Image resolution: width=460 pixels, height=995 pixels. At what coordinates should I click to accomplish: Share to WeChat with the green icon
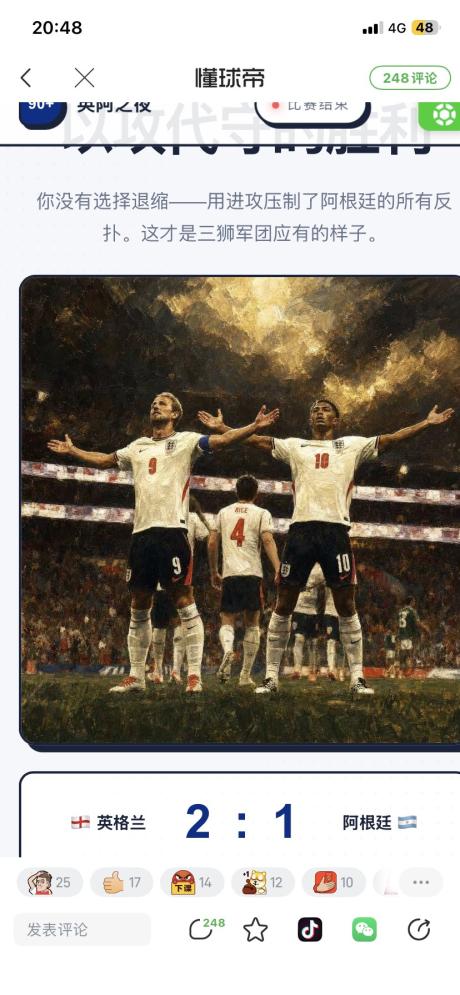(364, 930)
